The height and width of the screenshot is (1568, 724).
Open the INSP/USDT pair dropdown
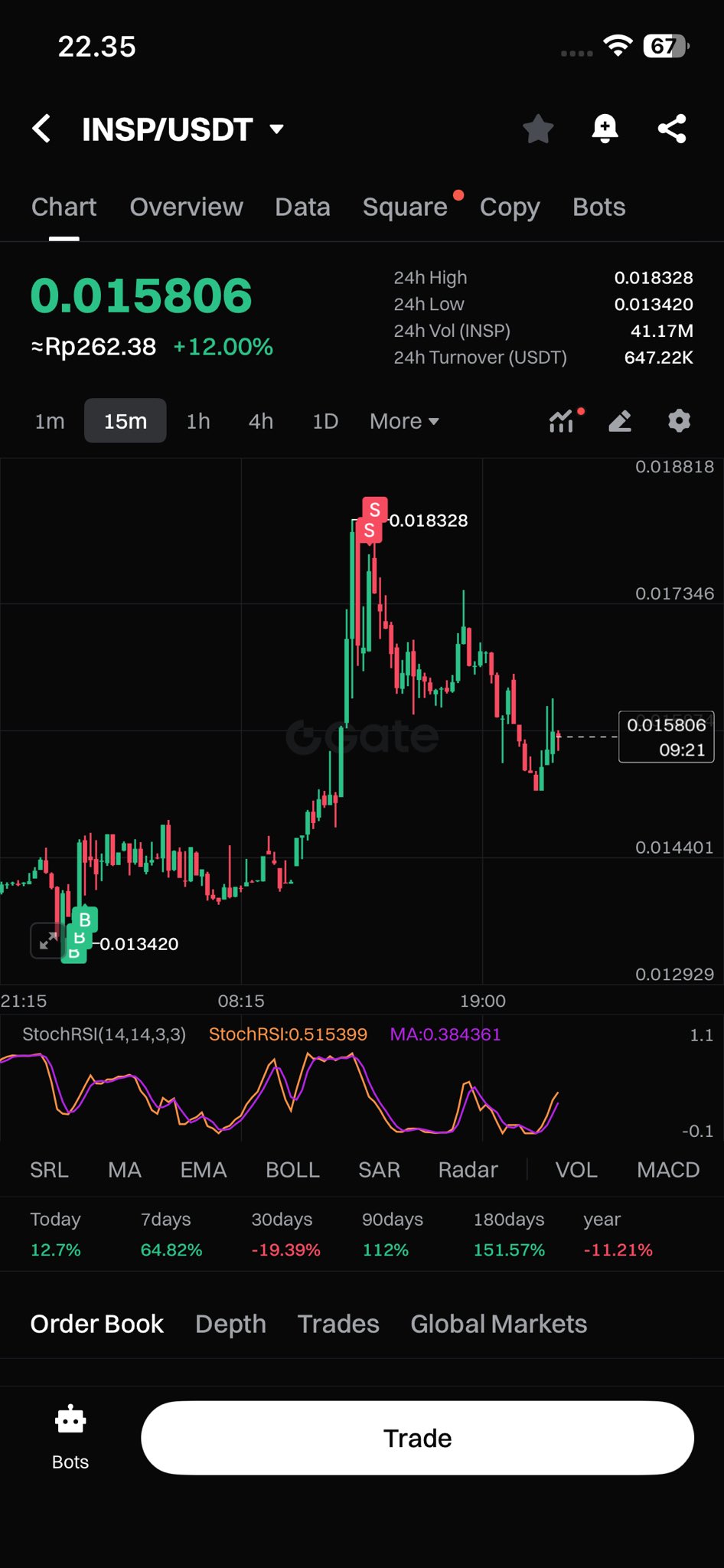tap(277, 129)
